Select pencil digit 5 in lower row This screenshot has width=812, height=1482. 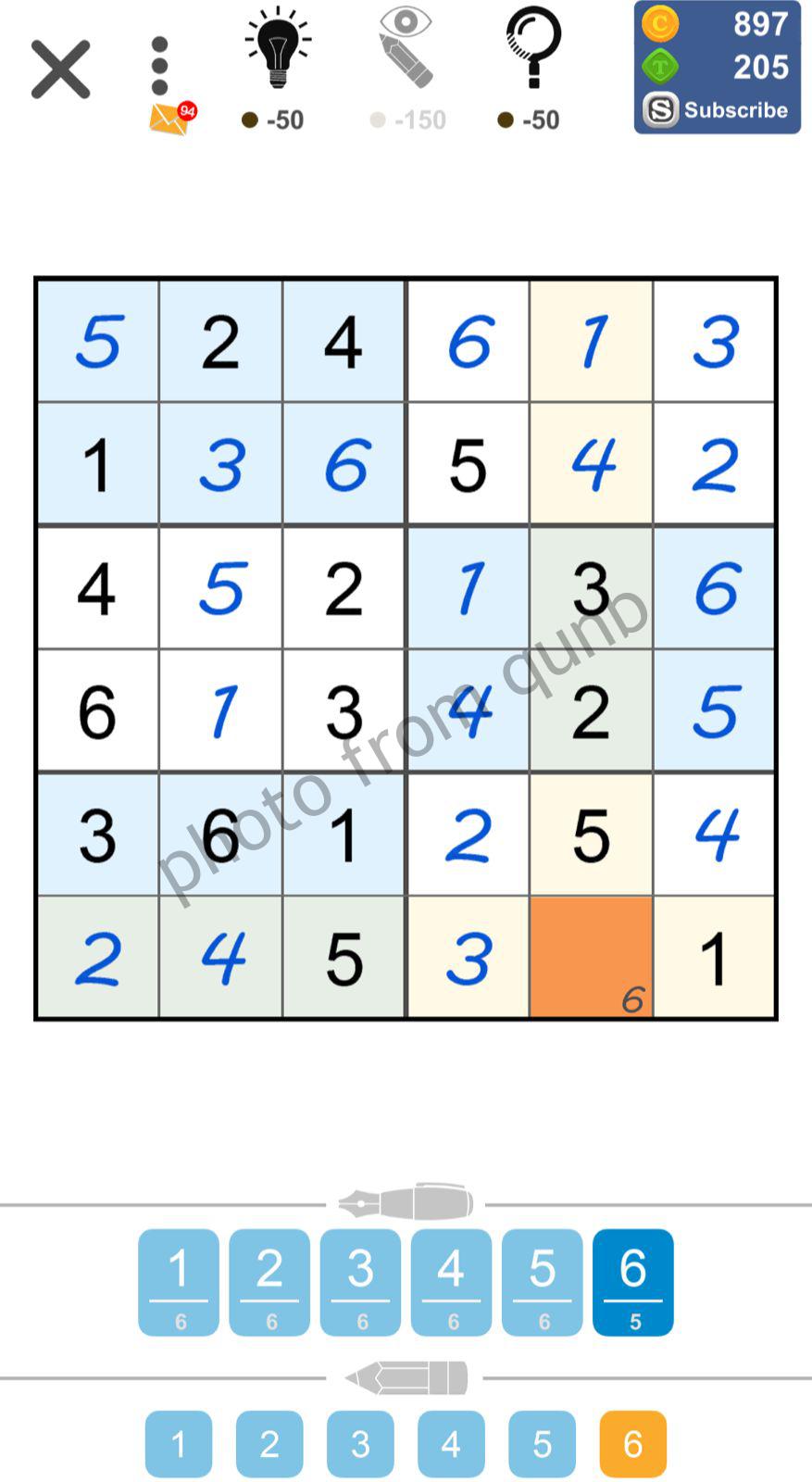pos(542,1442)
